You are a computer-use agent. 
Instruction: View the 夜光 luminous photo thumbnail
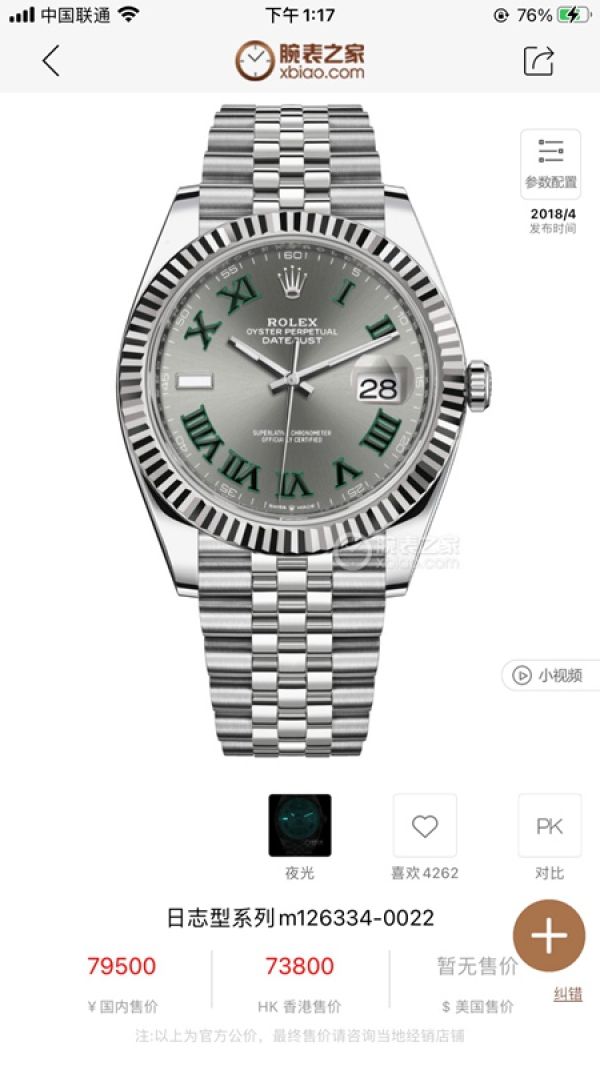[299, 826]
